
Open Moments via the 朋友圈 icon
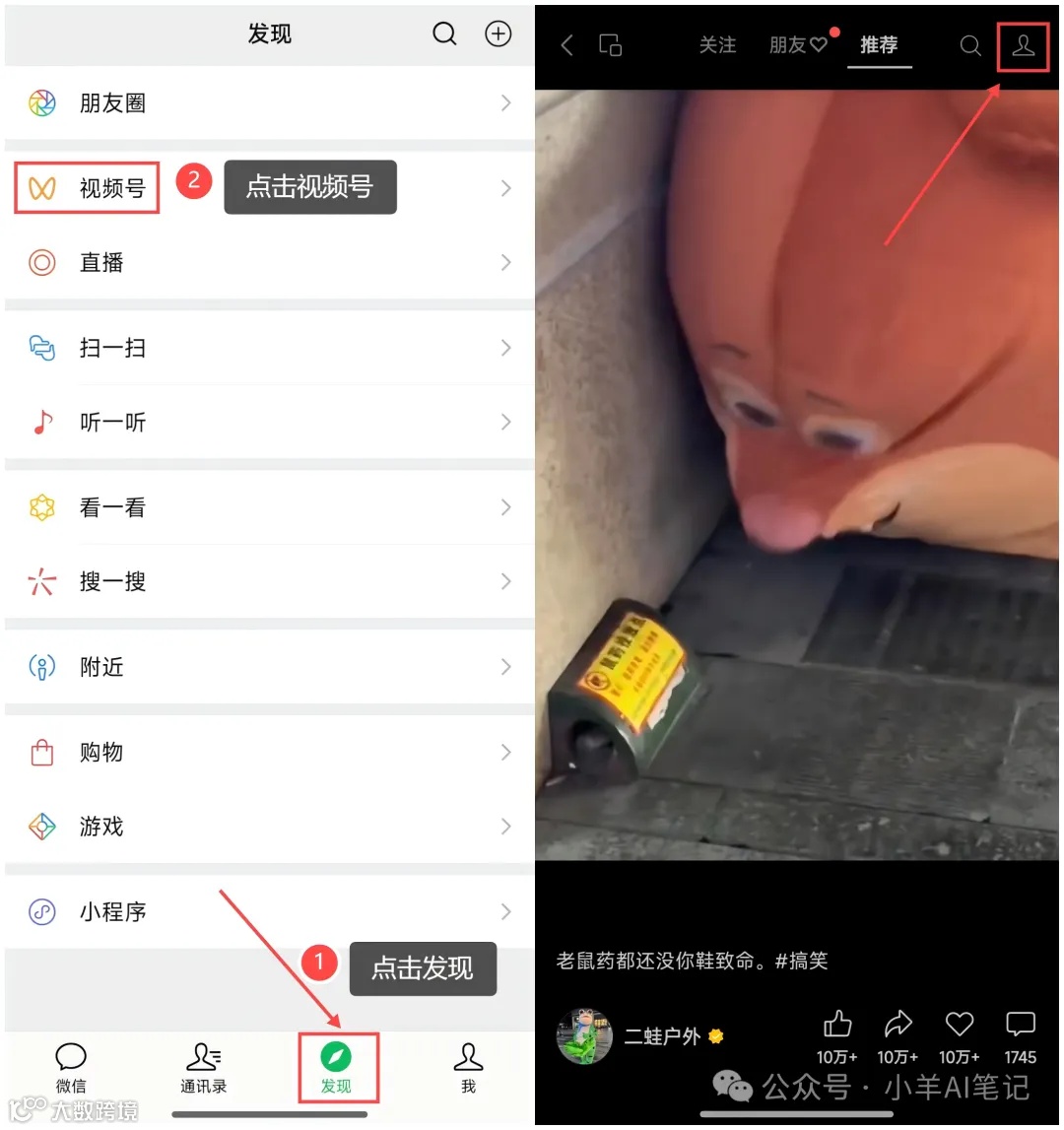pos(41,102)
